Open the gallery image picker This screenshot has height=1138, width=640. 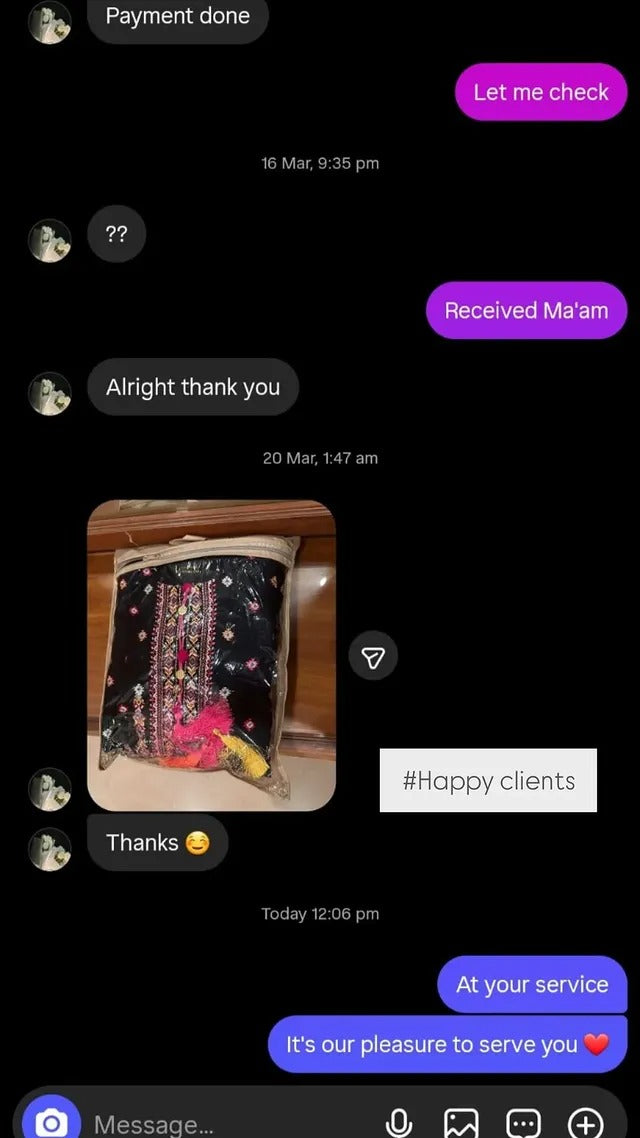[461, 1123]
